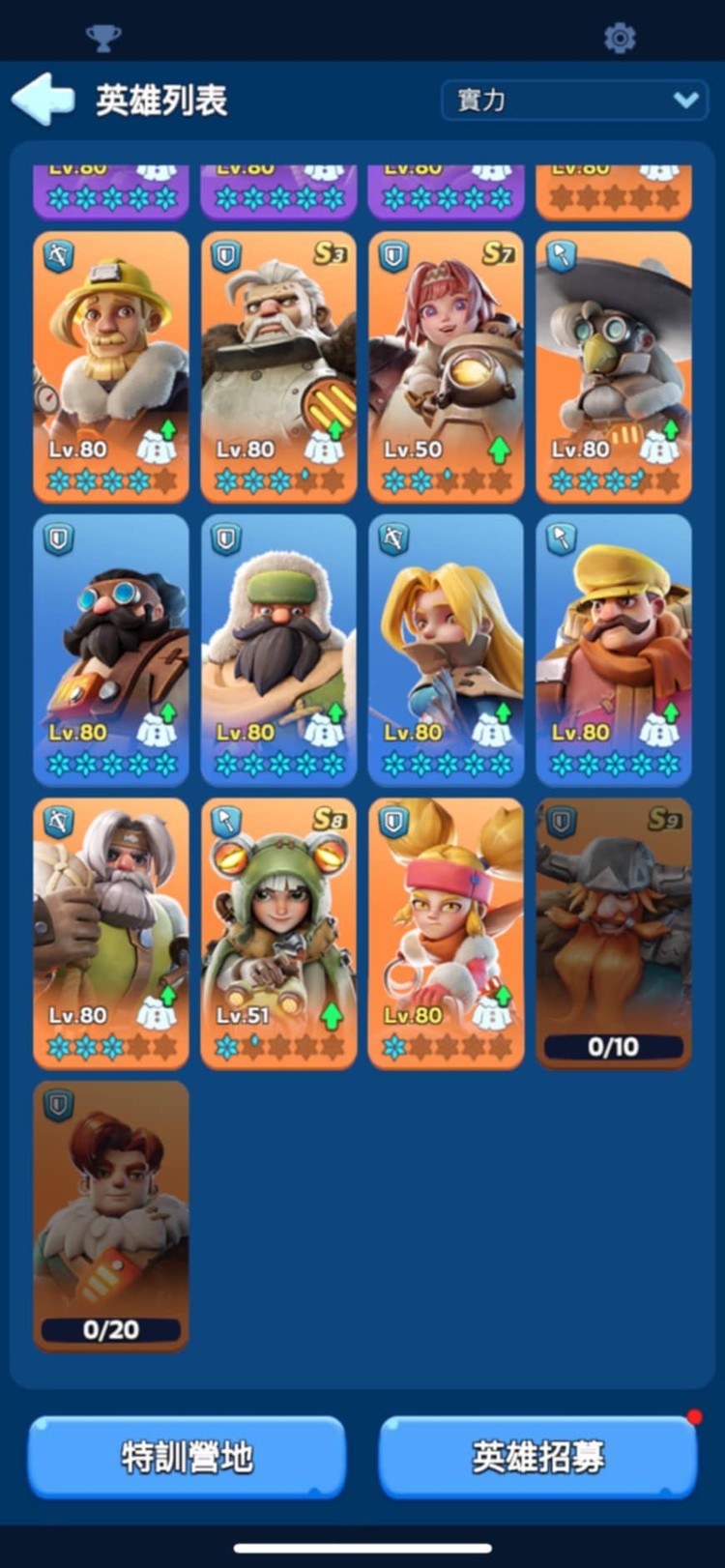725x1568 pixels.
Task: Open the S3 white-bearded hero card
Action: point(278,367)
